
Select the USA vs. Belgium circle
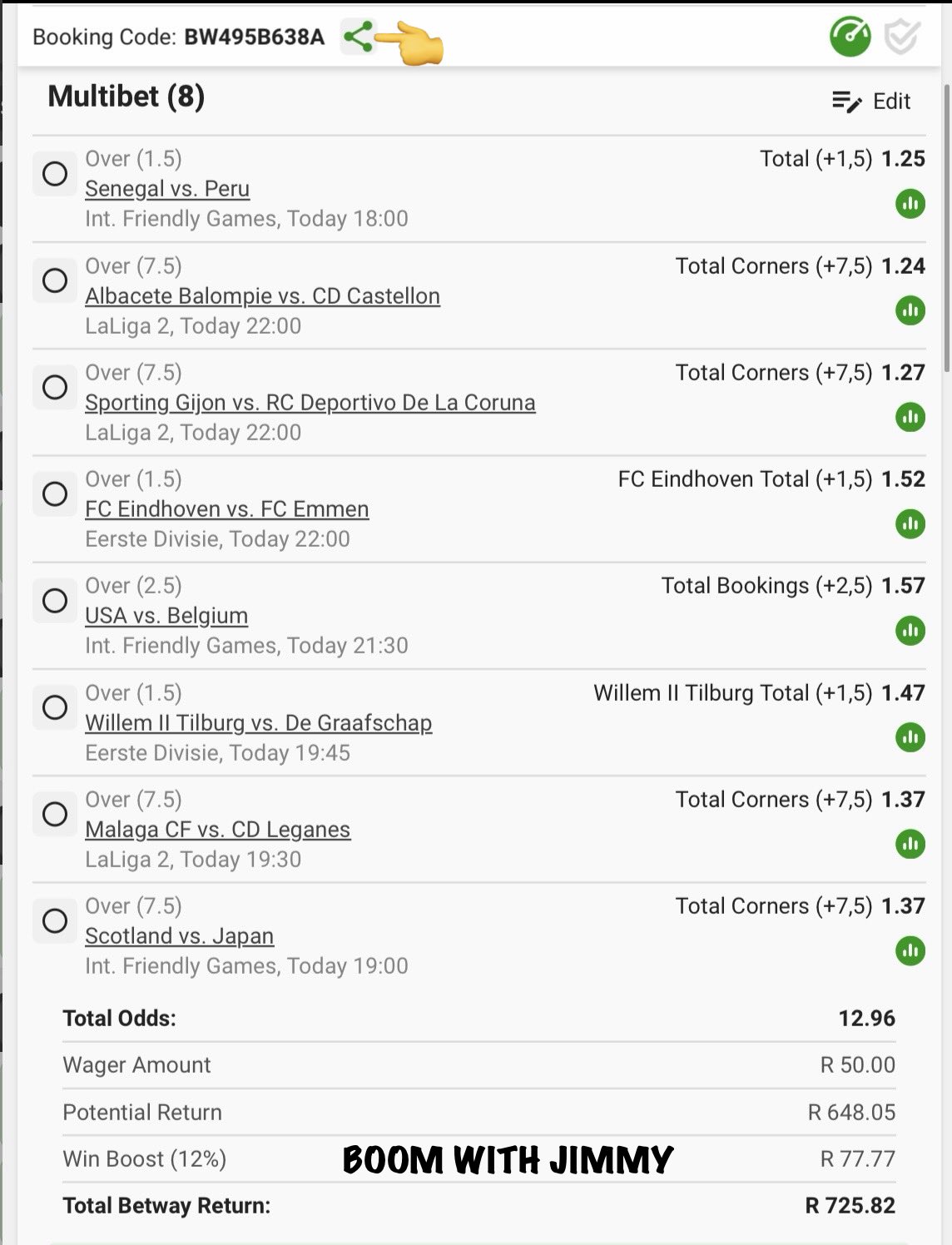point(55,600)
